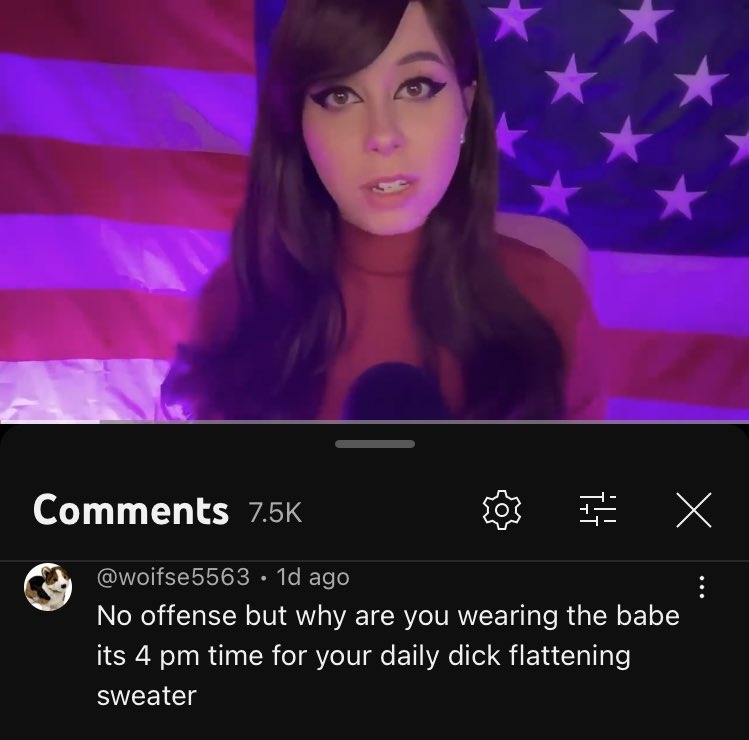Tap the comments panel drag handle
This screenshot has height=740, width=749.
pyautogui.click(x=375, y=444)
